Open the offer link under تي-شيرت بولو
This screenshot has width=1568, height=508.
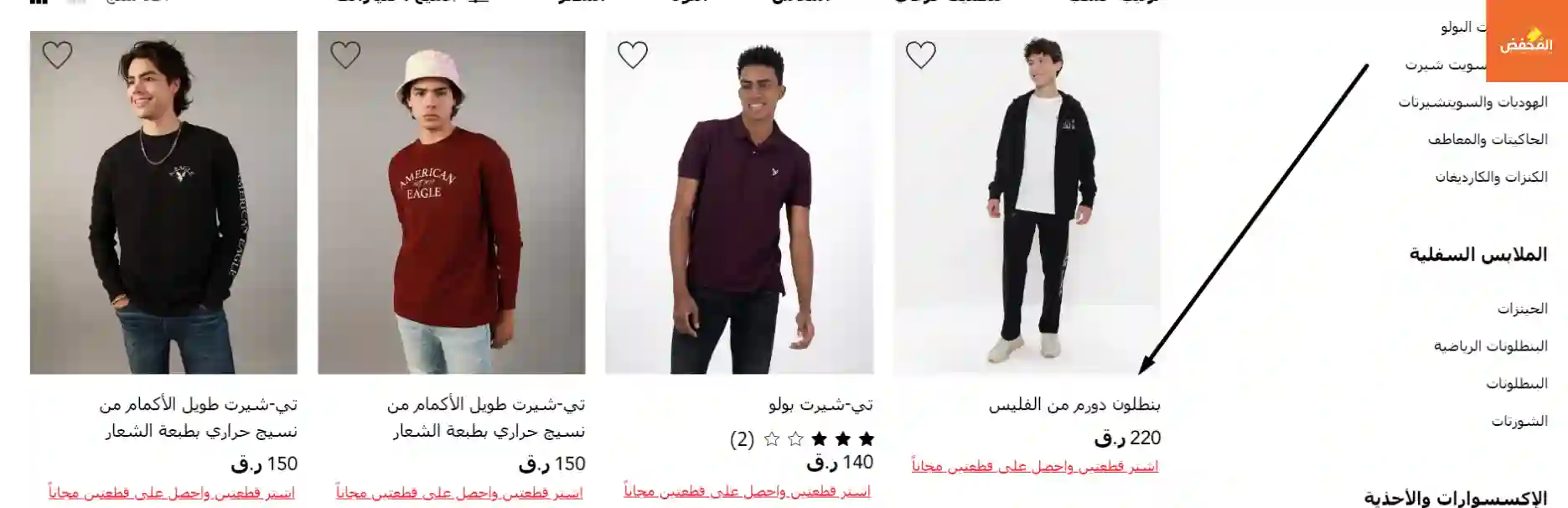pyautogui.click(x=747, y=492)
